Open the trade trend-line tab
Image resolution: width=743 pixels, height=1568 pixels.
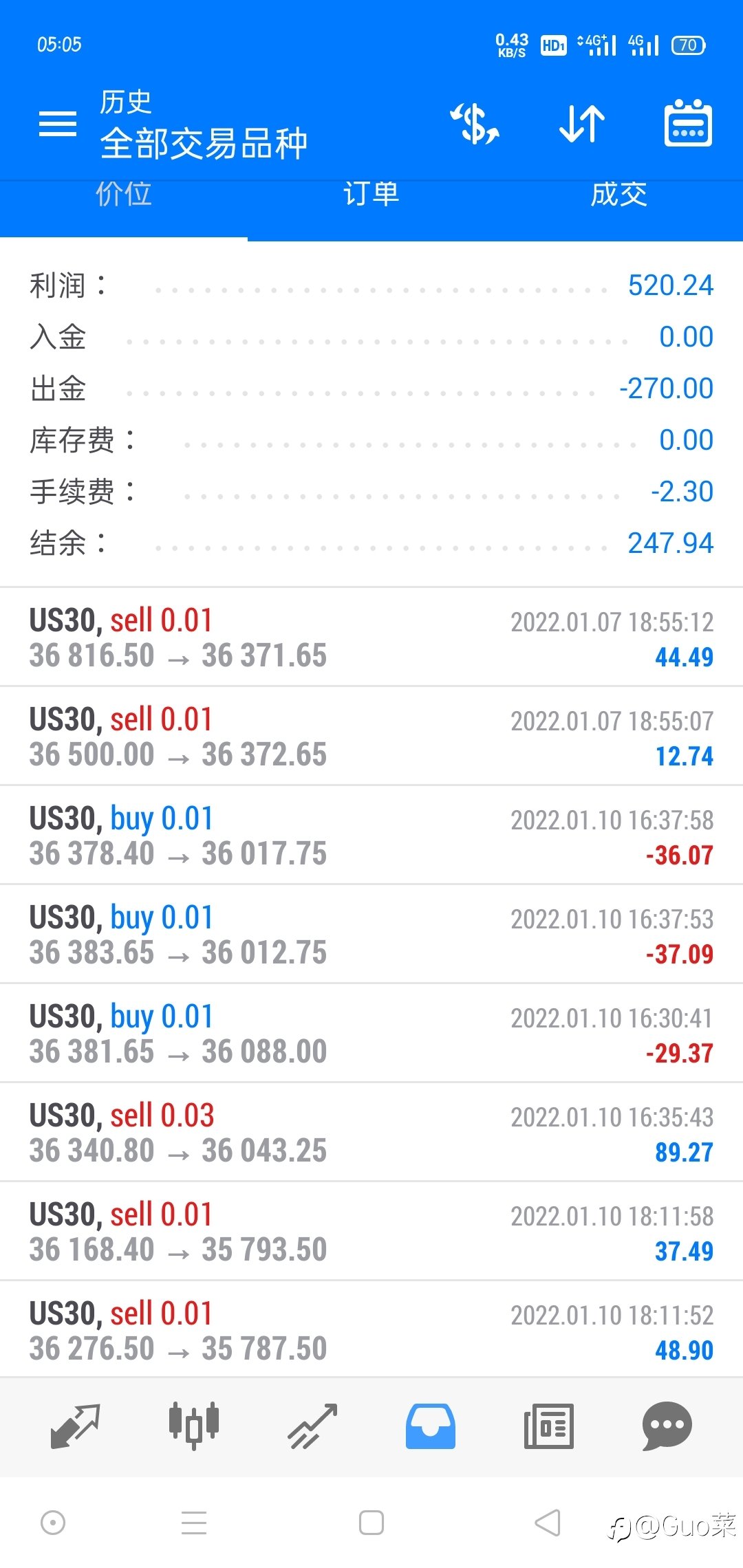pos(312,1426)
